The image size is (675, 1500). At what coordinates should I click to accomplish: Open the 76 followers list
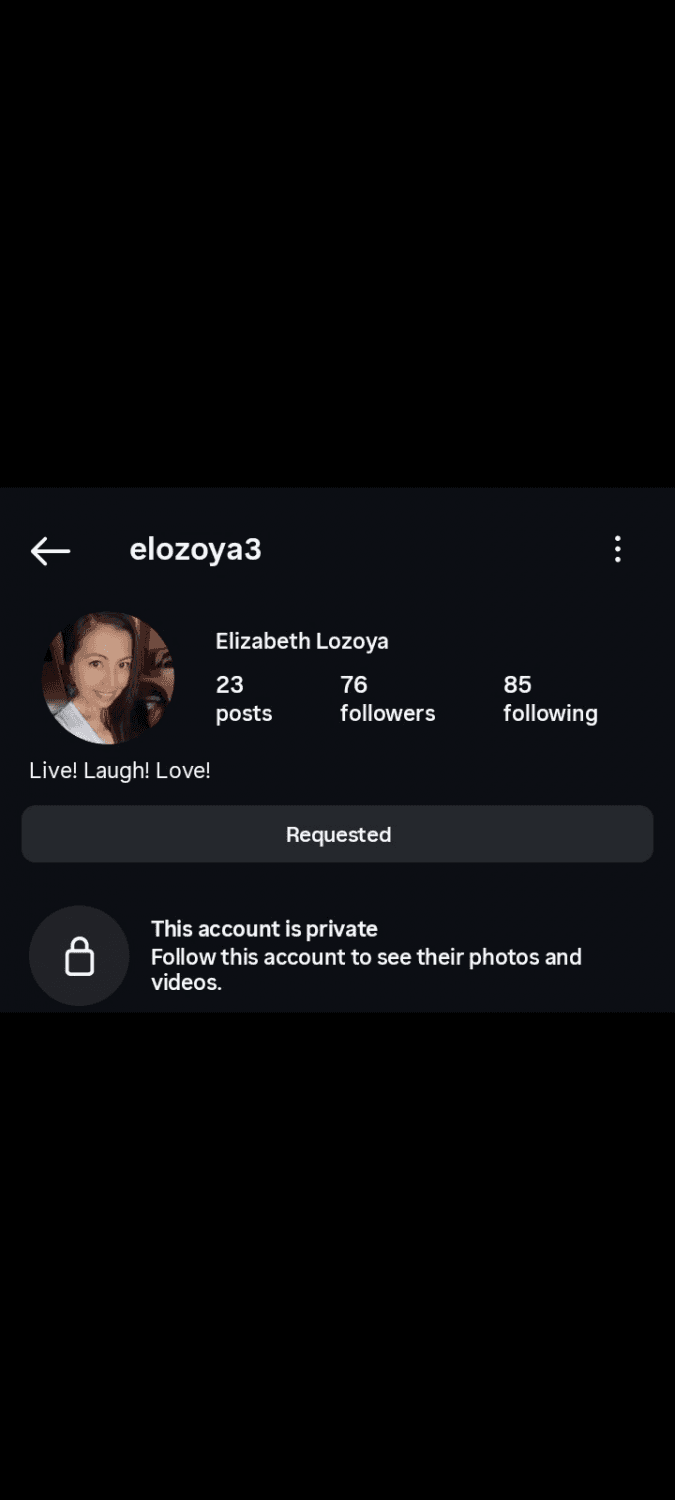click(x=387, y=698)
